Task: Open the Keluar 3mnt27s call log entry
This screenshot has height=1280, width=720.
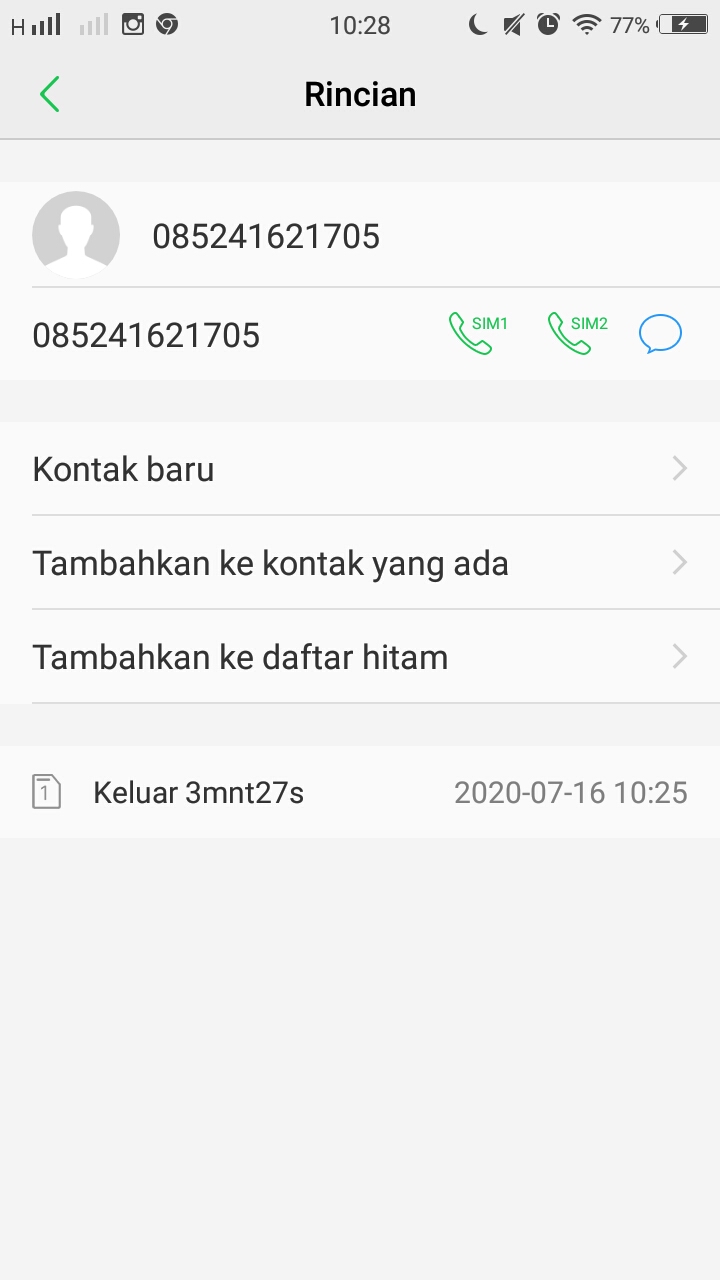Action: click(360, 793)
